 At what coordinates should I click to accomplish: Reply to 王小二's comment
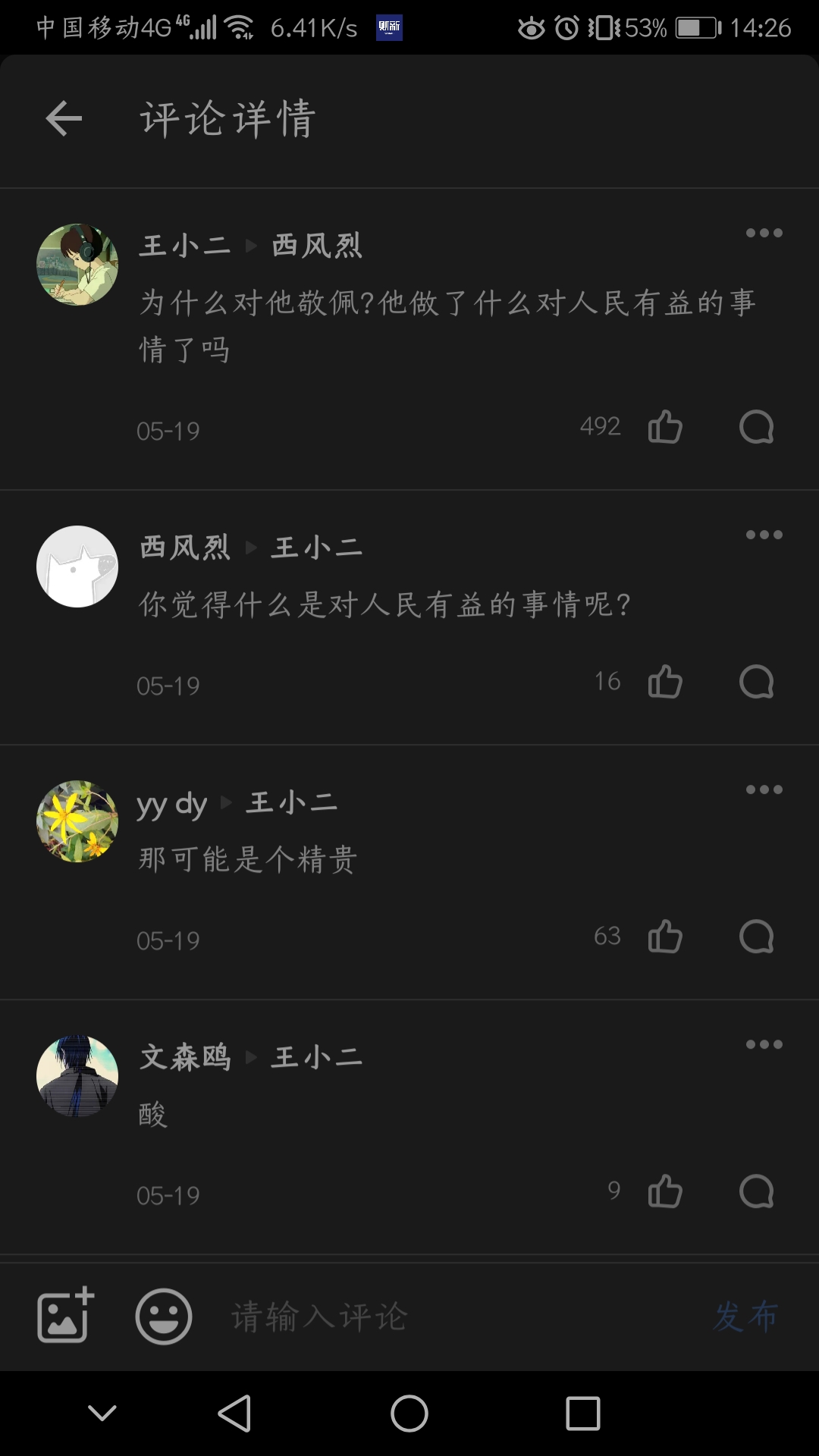756,427
